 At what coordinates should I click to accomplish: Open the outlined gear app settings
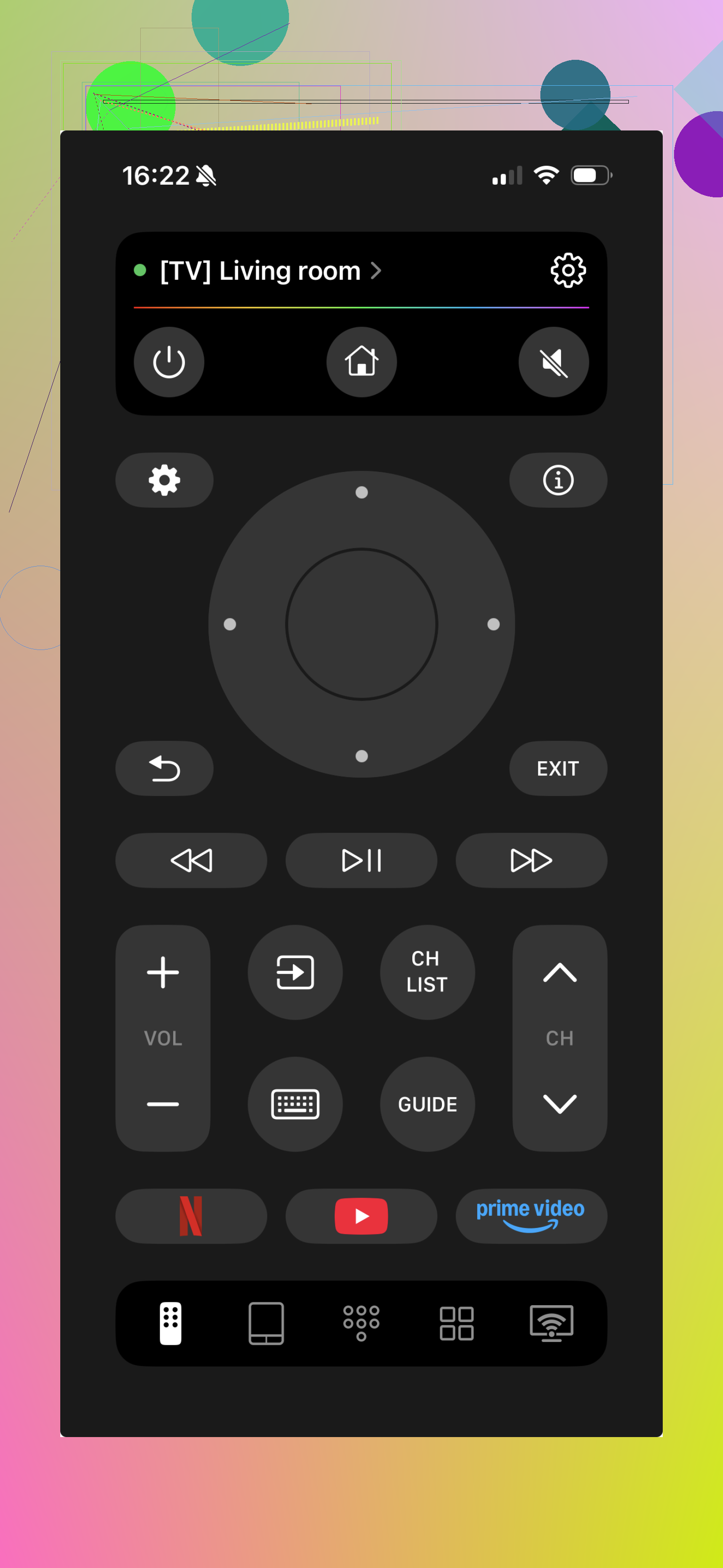[x=567, y=270]
